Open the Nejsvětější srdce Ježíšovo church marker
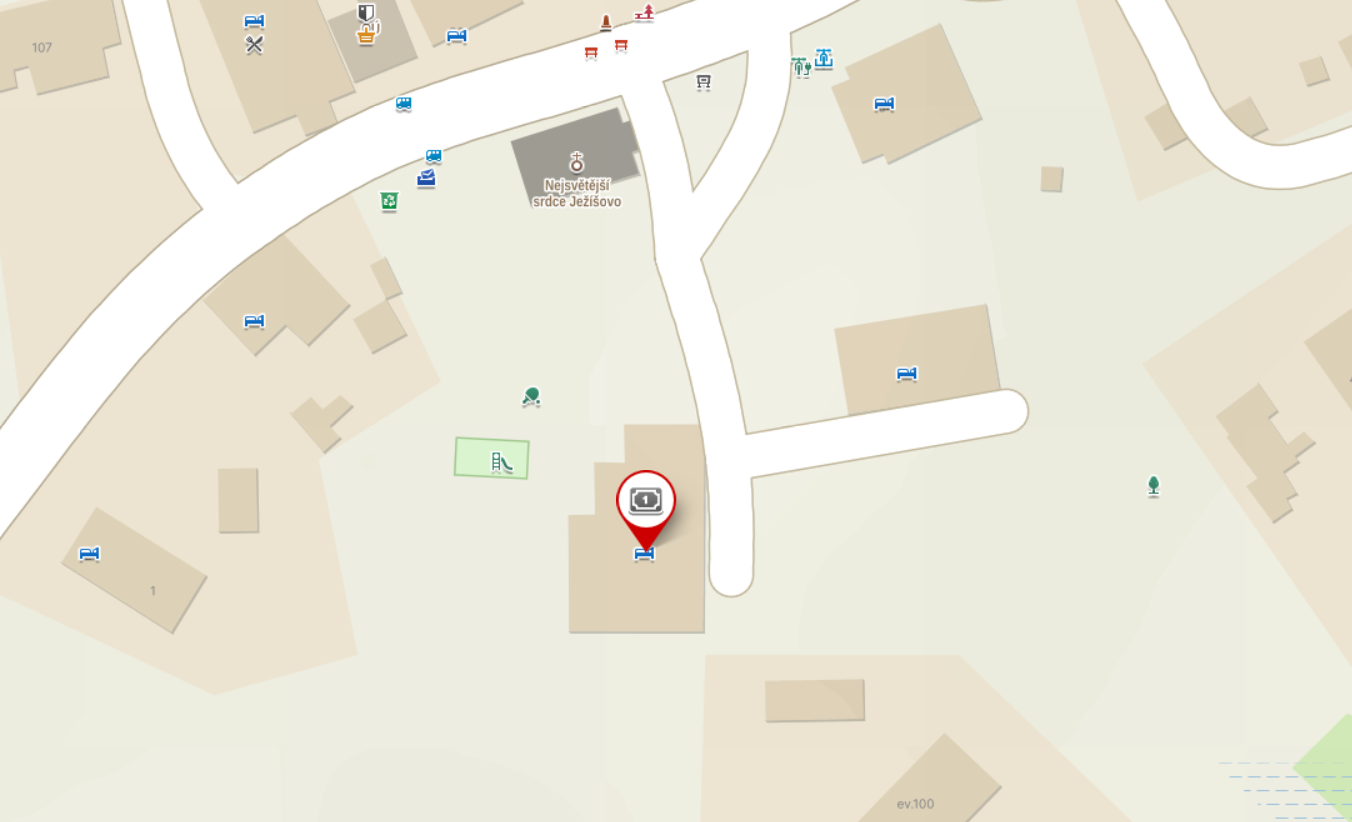The image size is (1352, 822). (x=577, y=161)
